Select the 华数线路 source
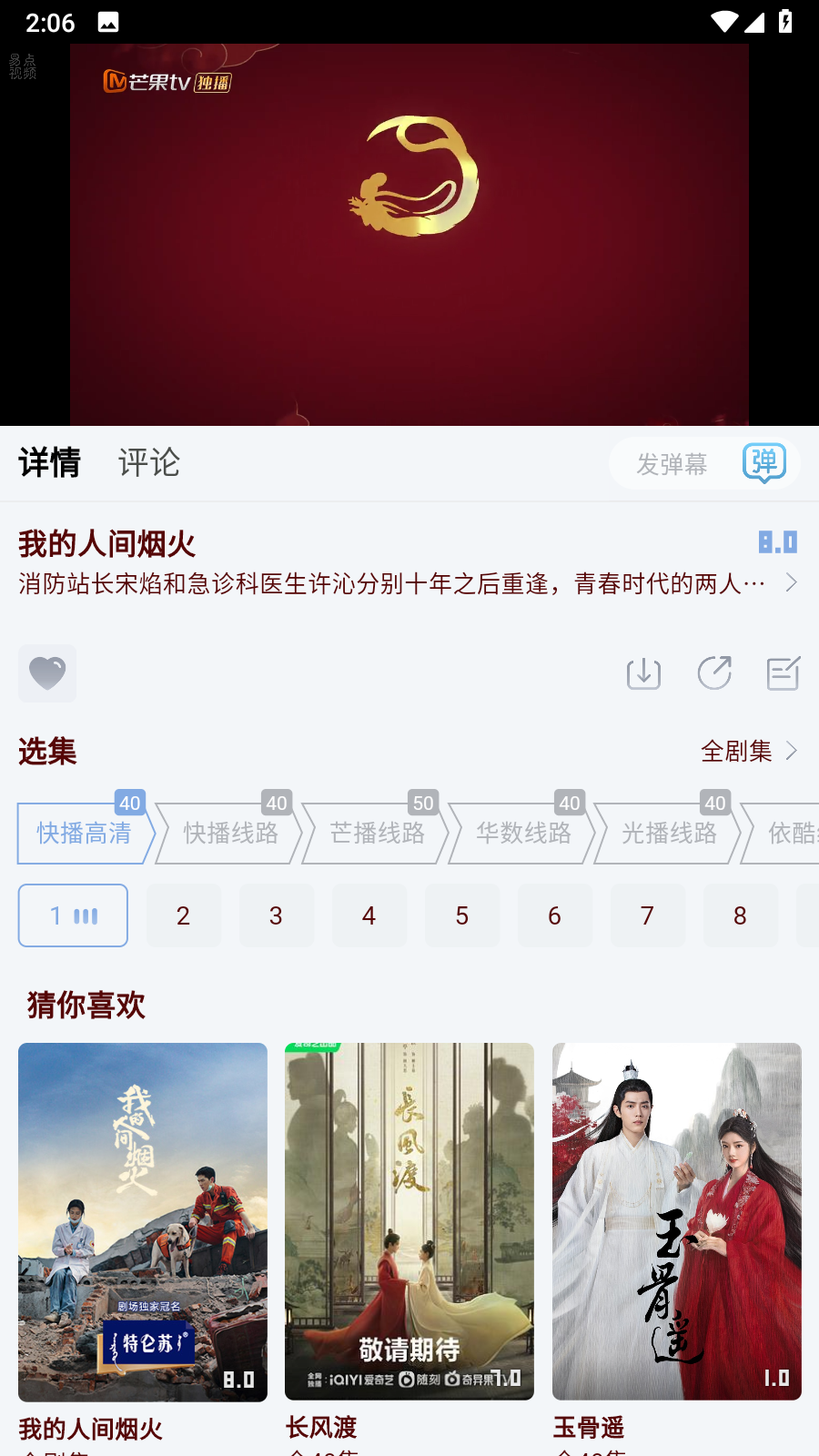This screenshot has height=1456, width=819. click(x=523, y=833)
